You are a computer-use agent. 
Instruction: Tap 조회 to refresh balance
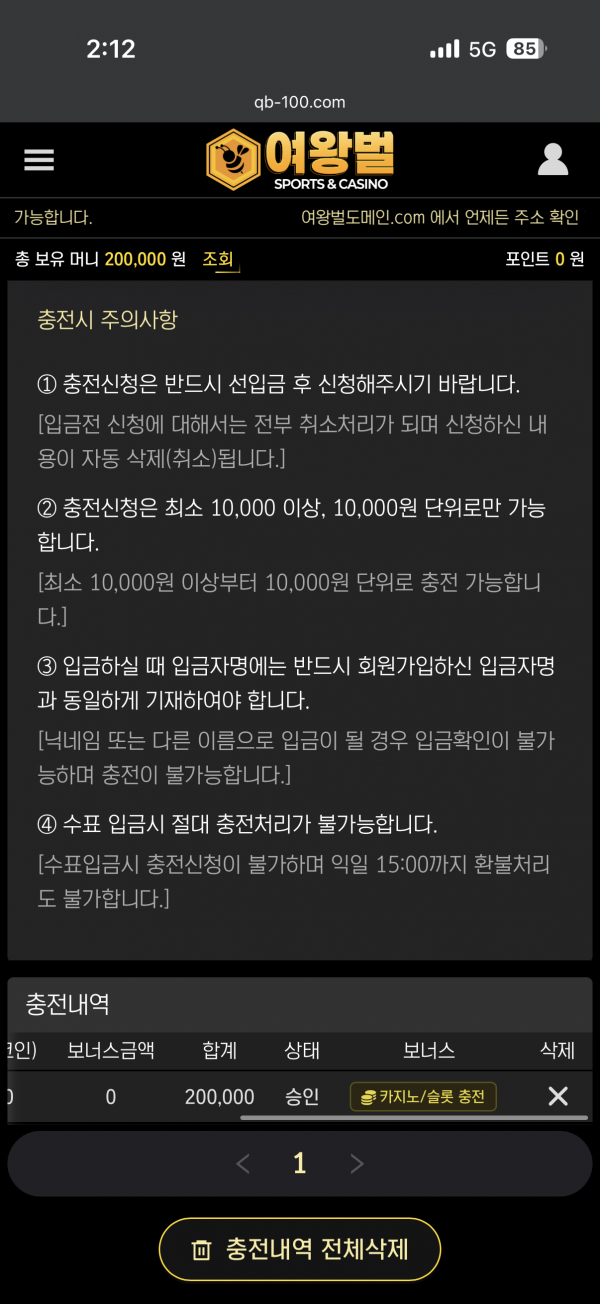point(218,259)
